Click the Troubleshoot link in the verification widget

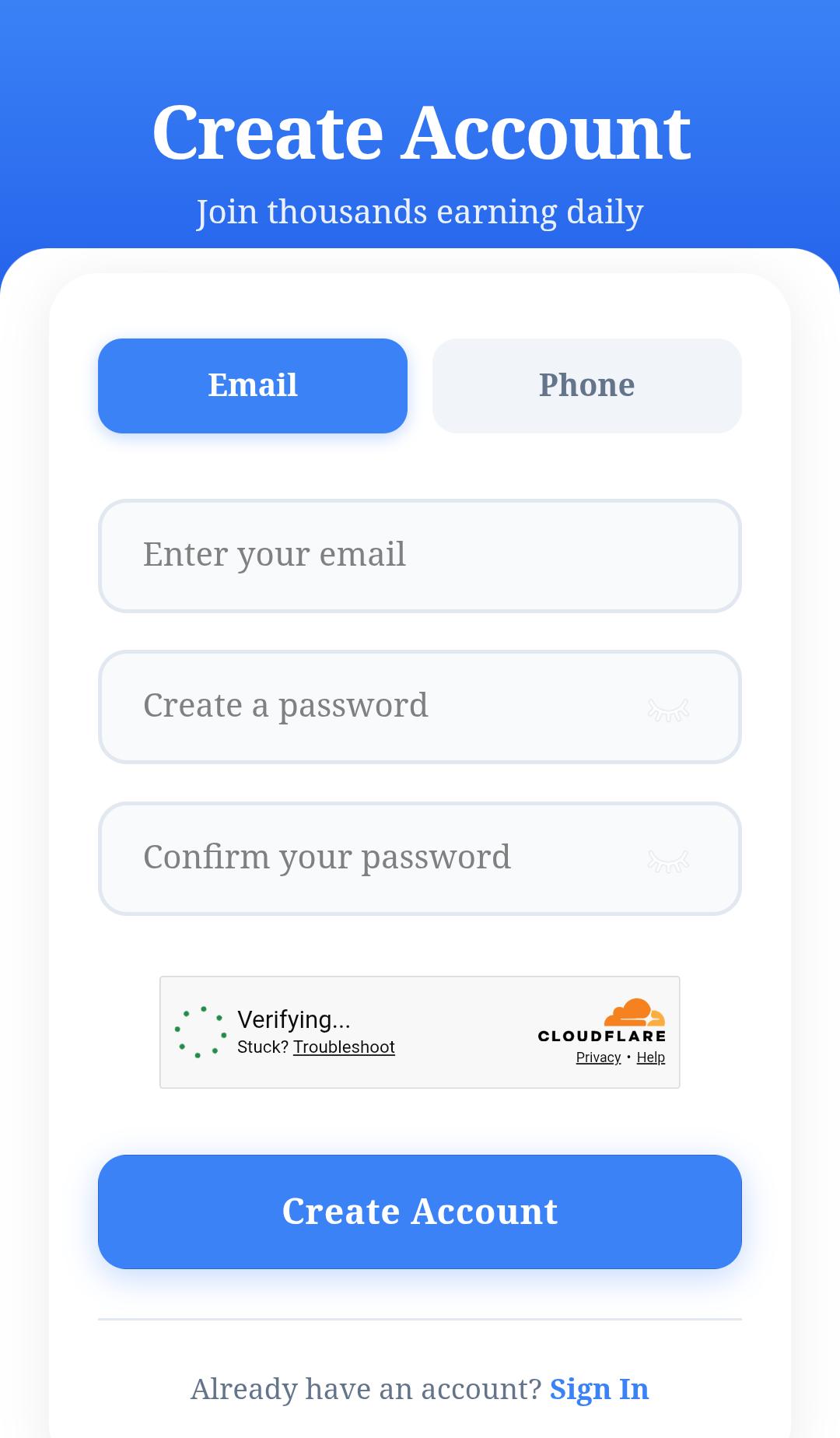345,1047
